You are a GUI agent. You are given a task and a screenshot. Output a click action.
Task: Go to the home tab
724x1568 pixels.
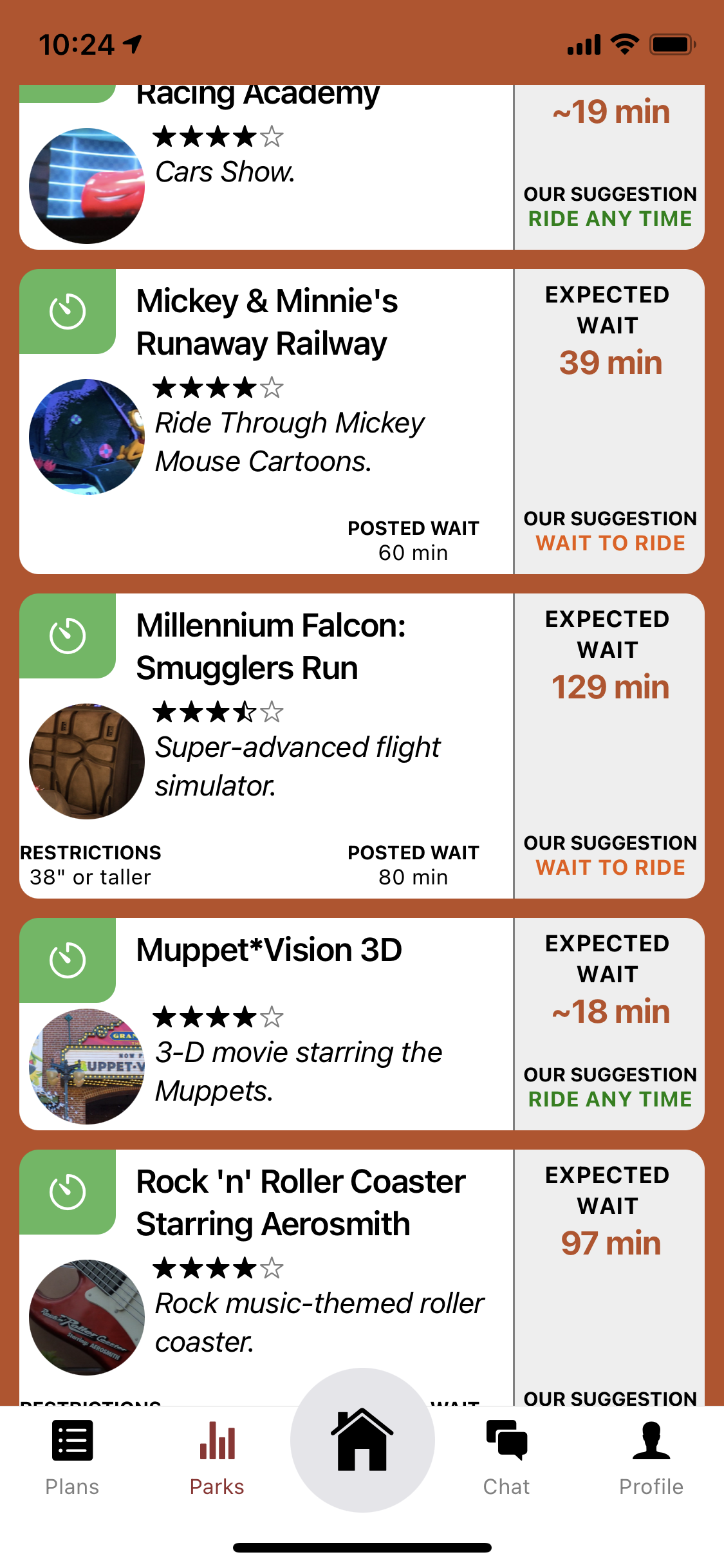click(x=362, y=1441)
